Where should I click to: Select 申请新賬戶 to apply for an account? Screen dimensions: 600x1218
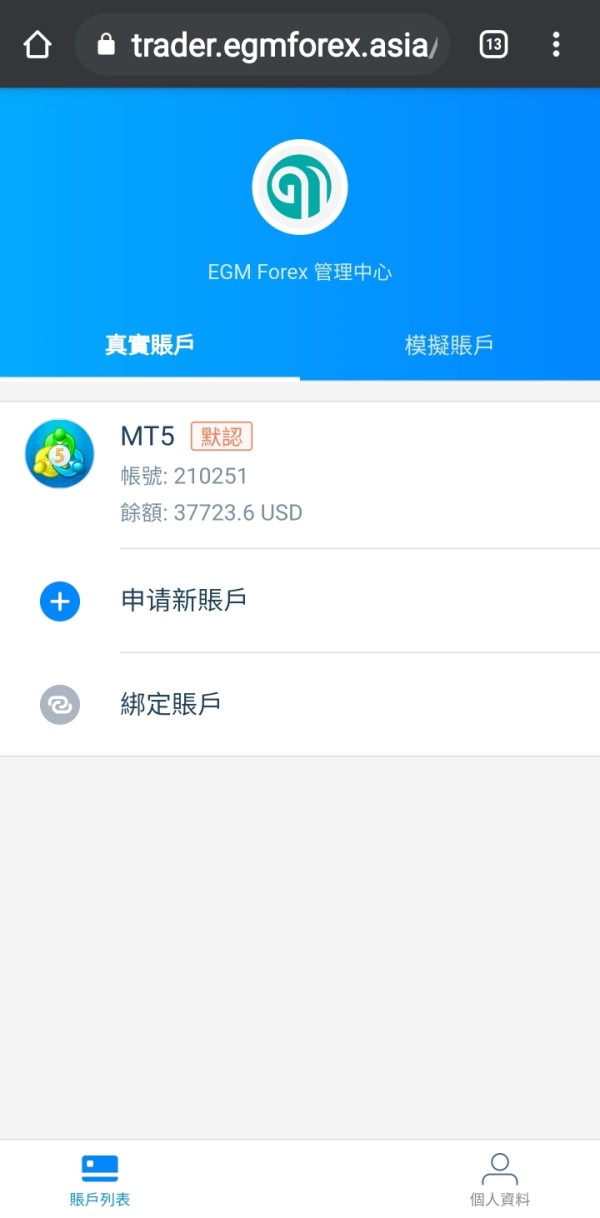[x=300, y=601]
